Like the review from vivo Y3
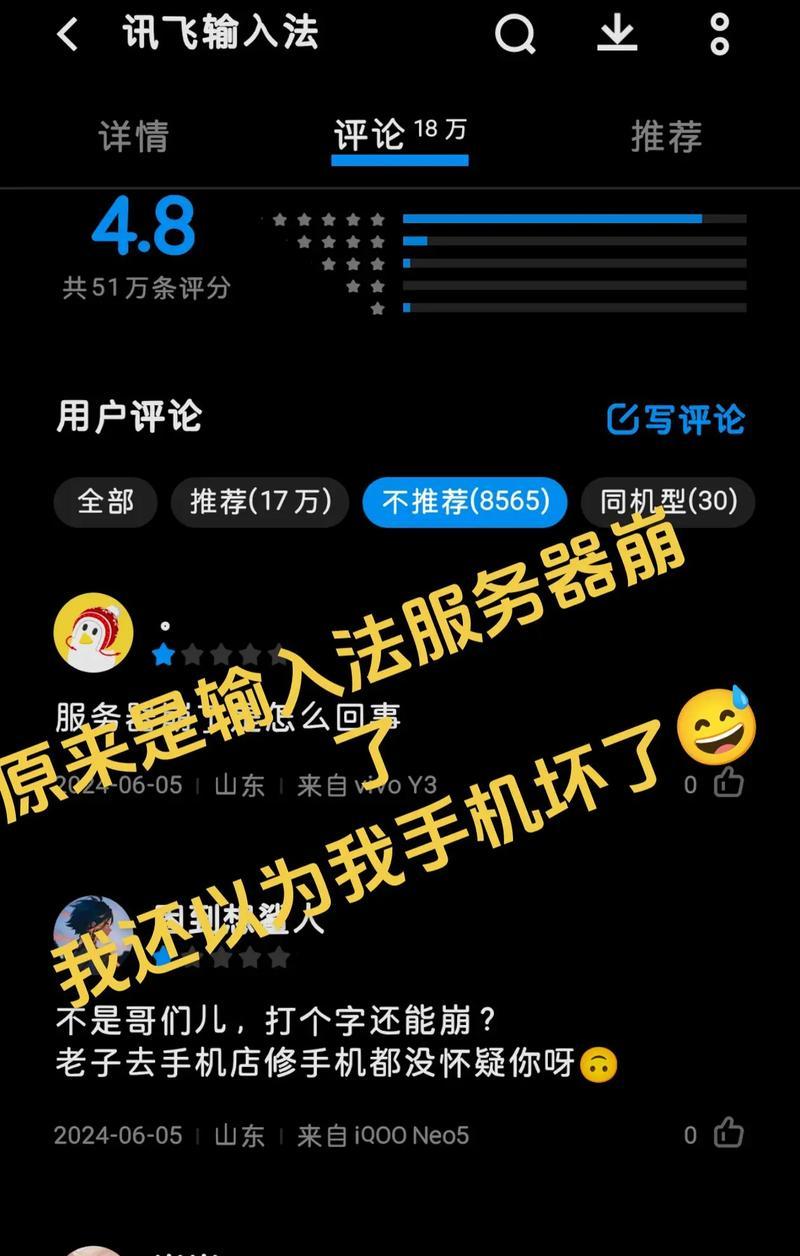 coord(728,782)
